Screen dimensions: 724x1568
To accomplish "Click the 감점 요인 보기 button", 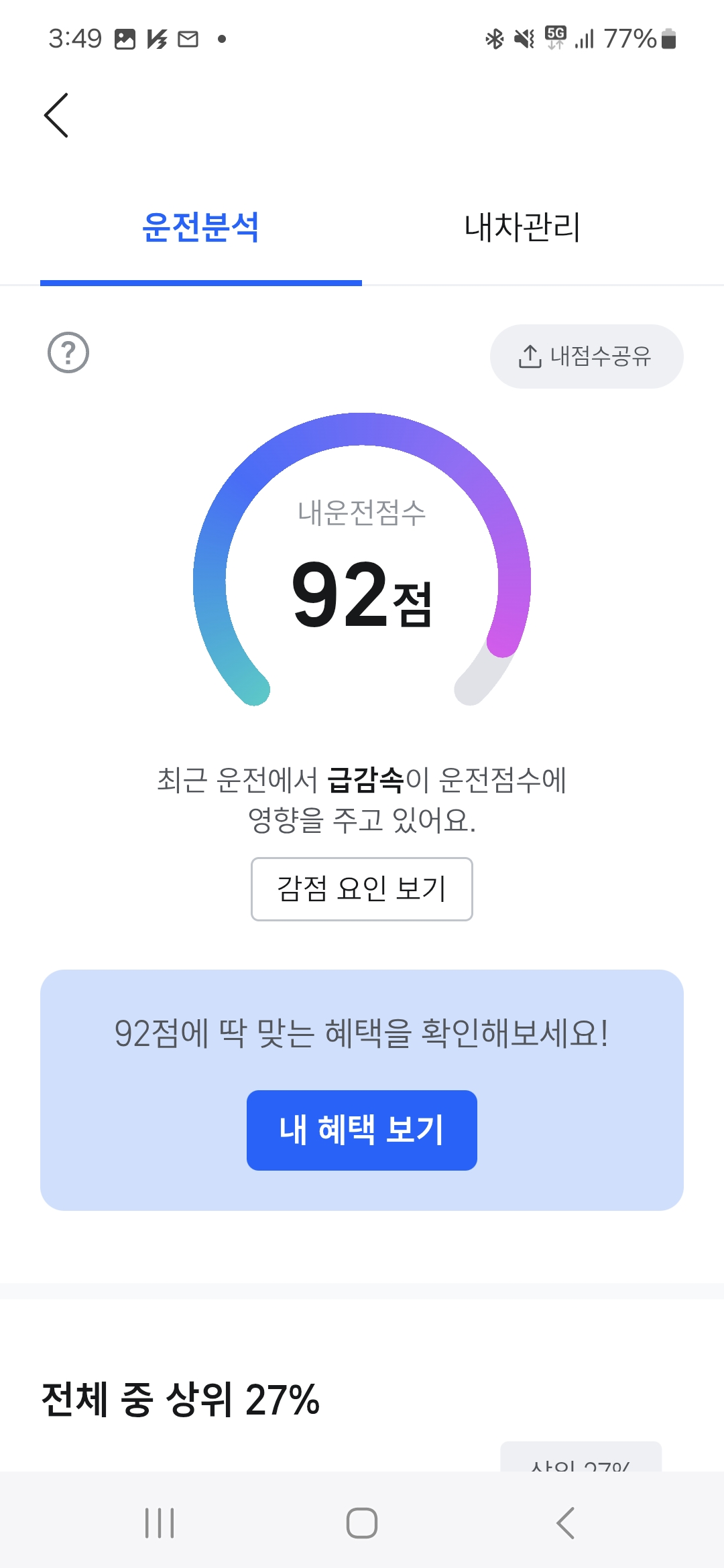I will coord(361,889).
